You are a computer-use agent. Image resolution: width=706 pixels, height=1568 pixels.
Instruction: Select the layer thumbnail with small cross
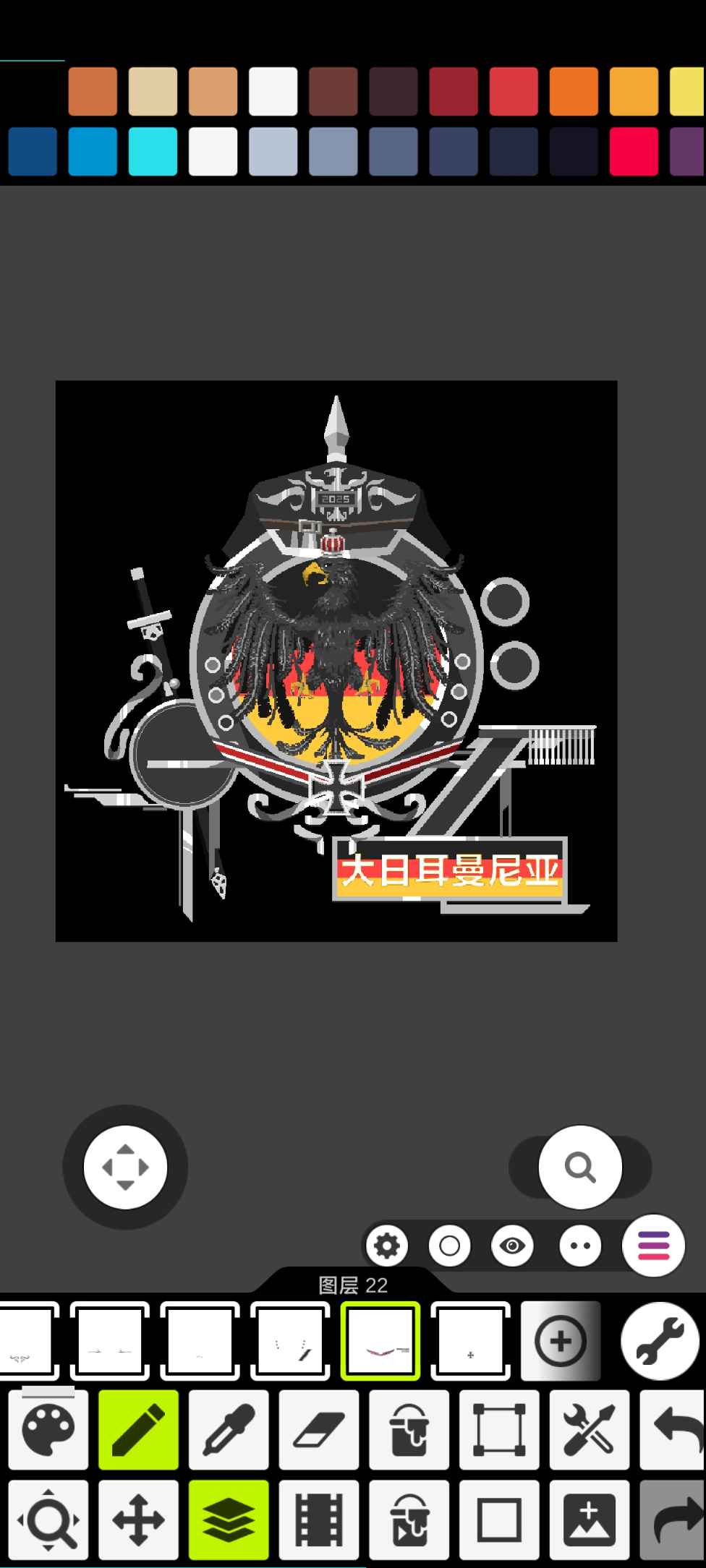[470, 1341]
